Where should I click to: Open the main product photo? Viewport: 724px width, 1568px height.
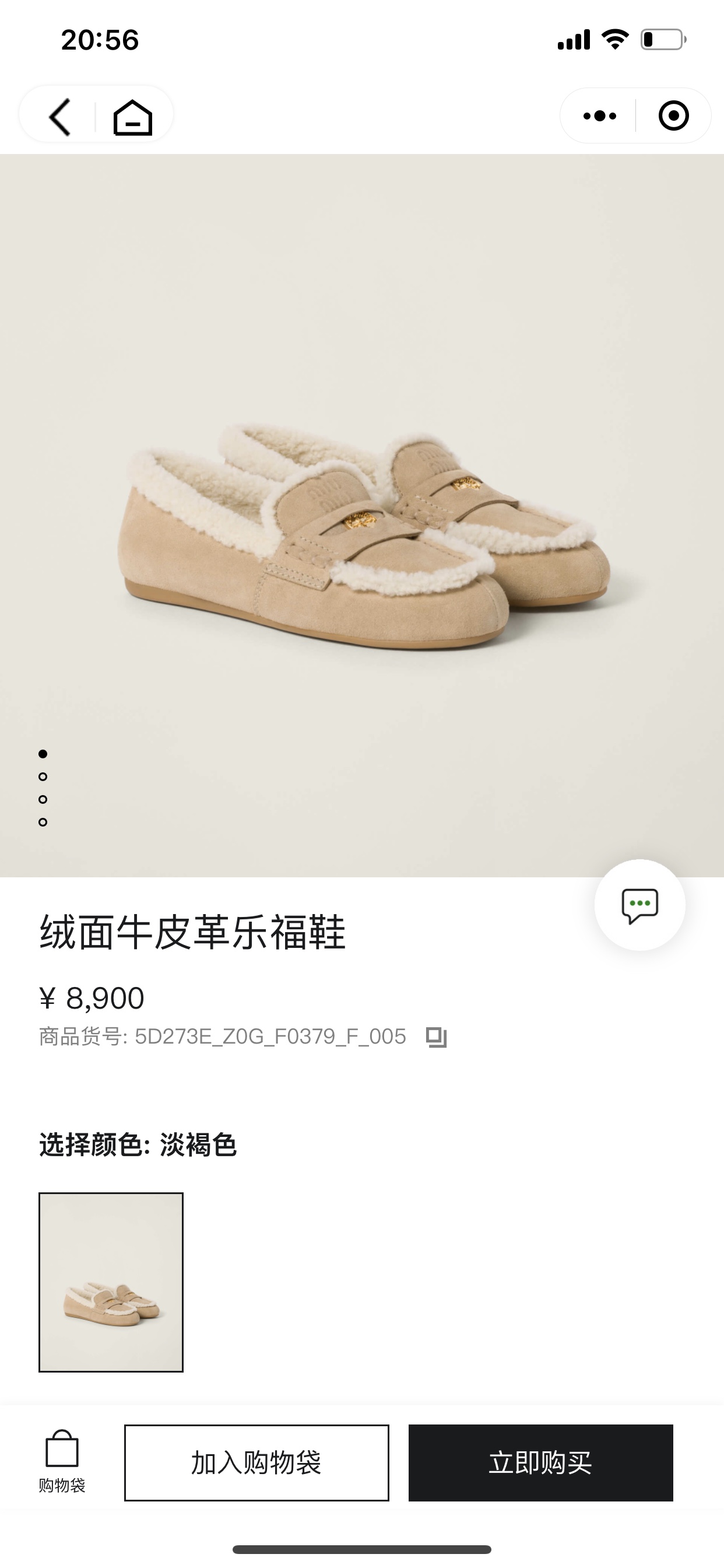point(362,530)
